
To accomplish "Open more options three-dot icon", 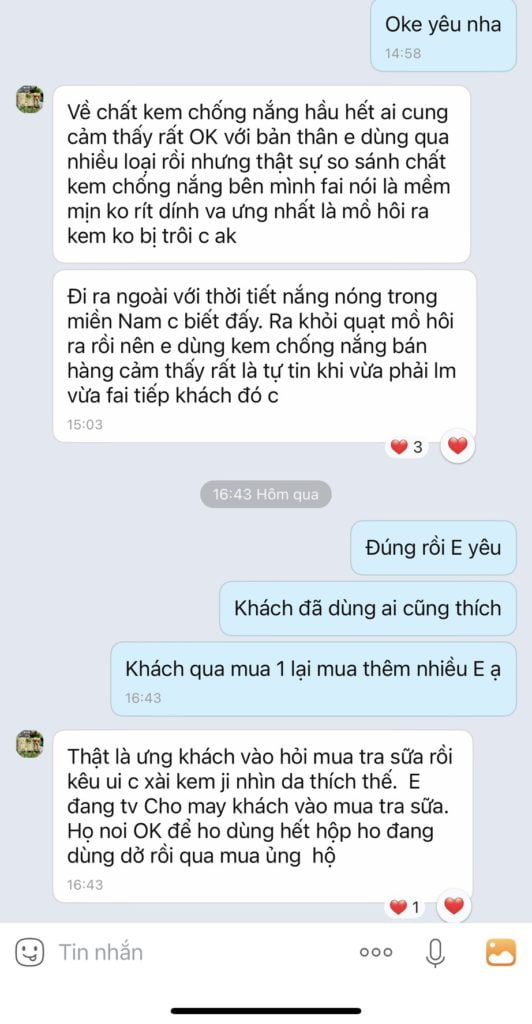I will tap(376, 952).
